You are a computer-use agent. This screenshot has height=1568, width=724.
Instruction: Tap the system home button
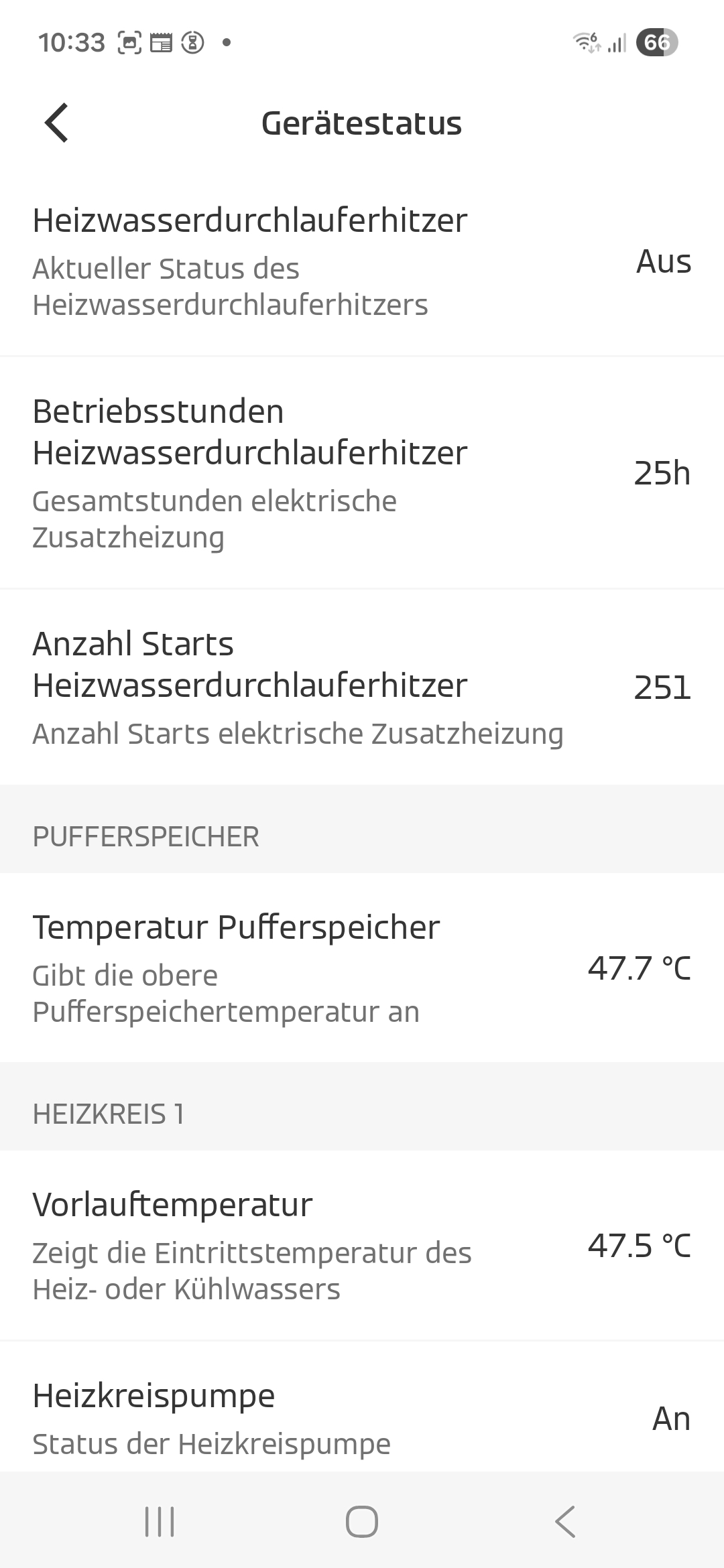(x=362, y=1521)
